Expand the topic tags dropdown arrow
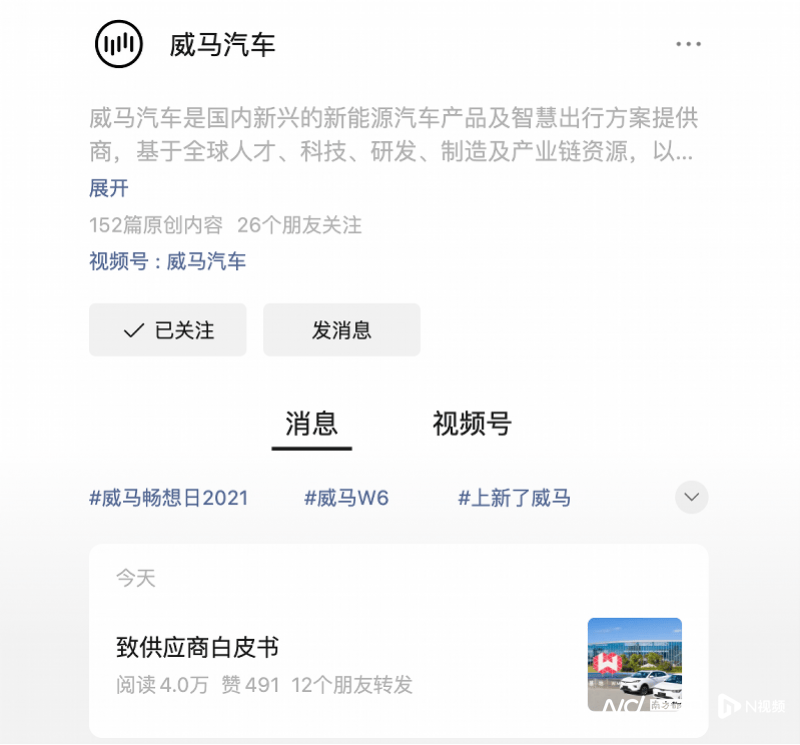Viewport: 800px width, 745px height. click(x=691, y=497)
